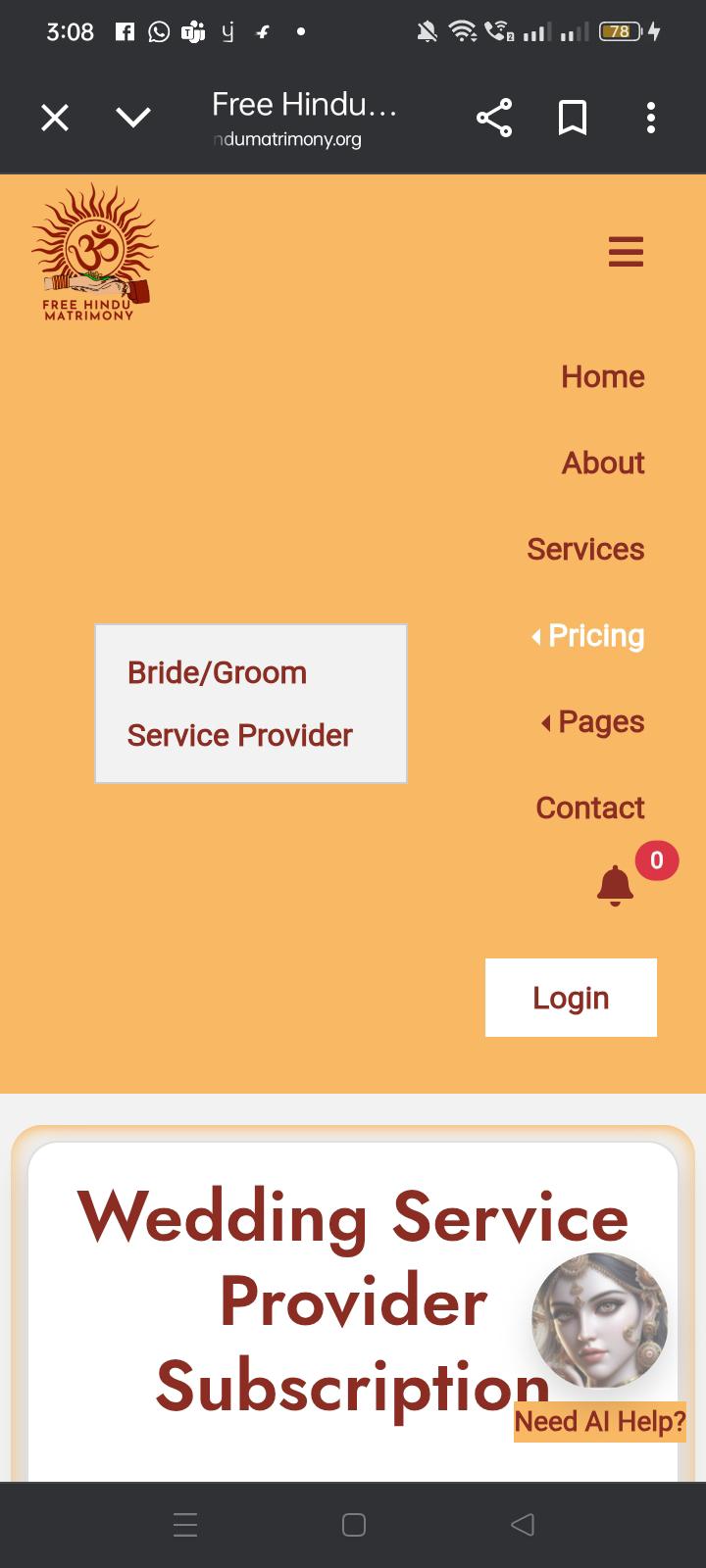Tap the Login button
706x1568 pixels.
pos(571,998)
